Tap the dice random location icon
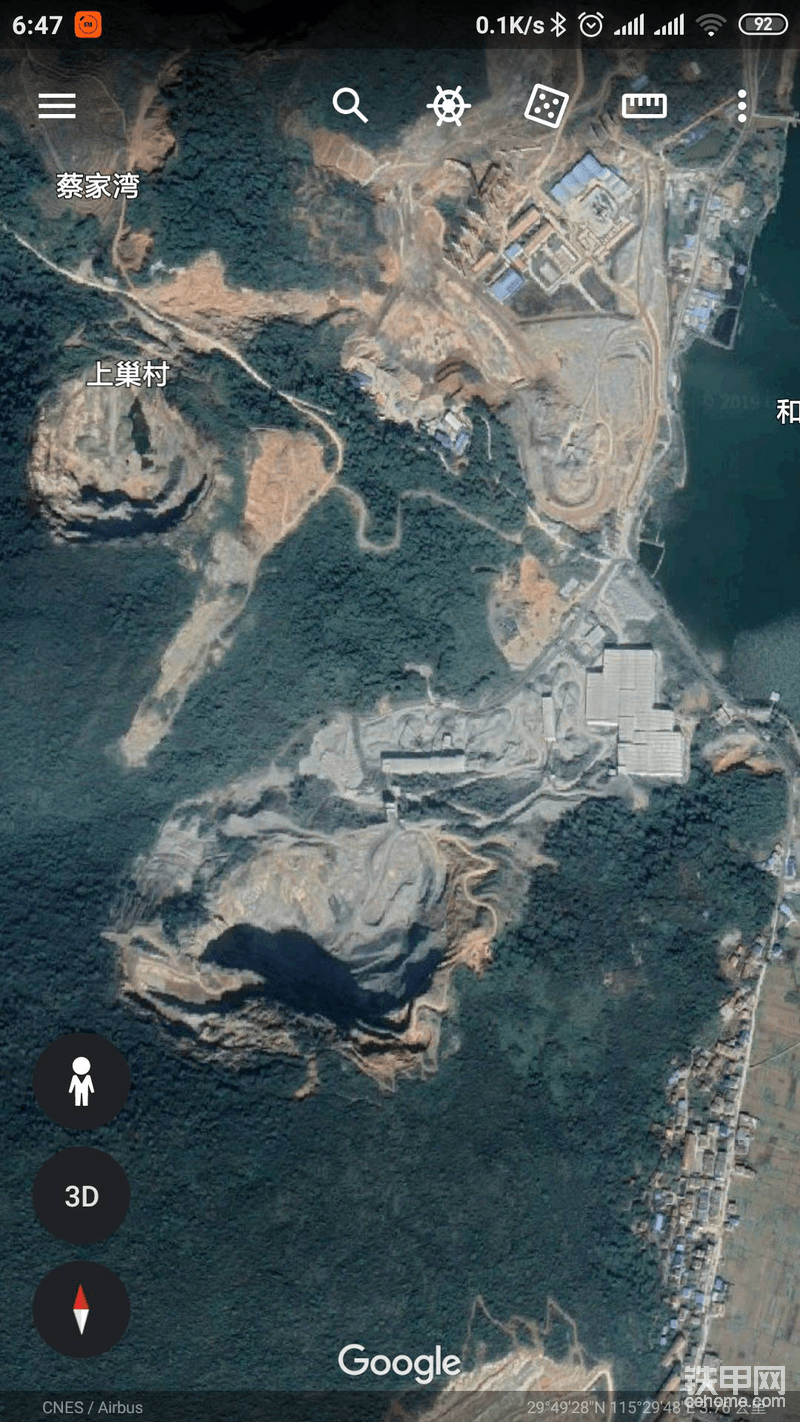This screenshot has height=1422, width=800. pyautogui.click(x=547, y=105)
